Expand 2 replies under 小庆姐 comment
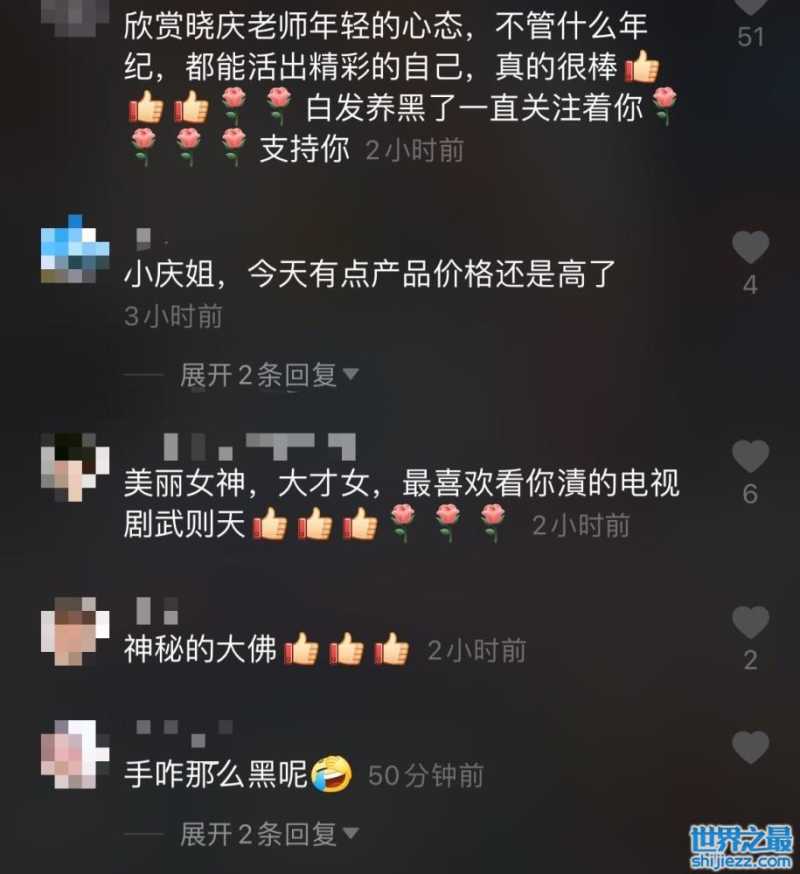 (x=268, y=375)
